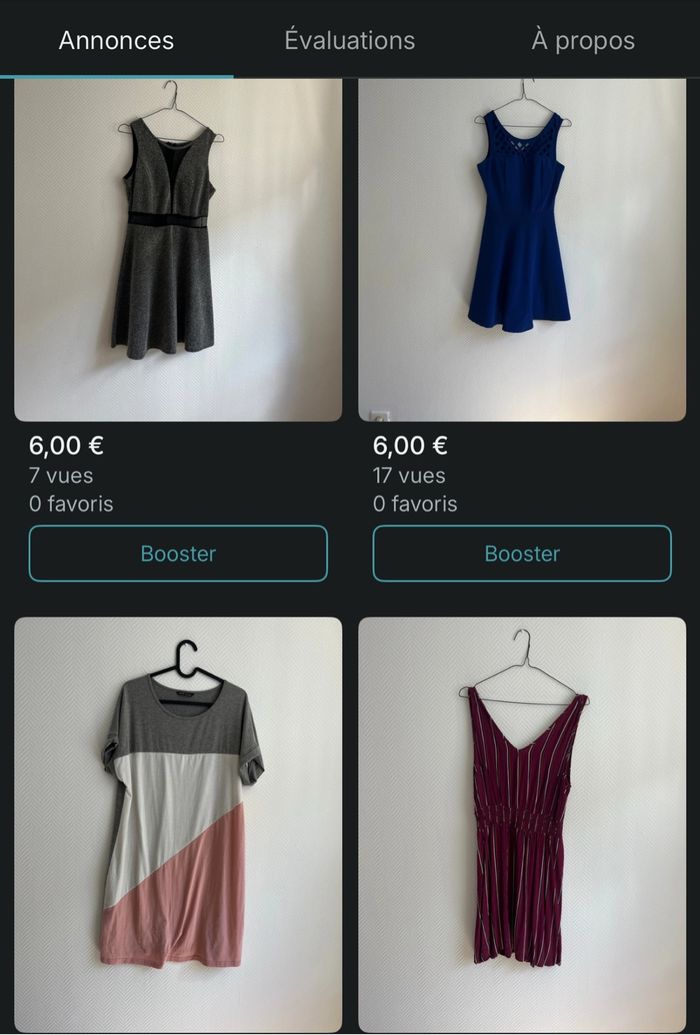The height and width of the screenshot is (1035, 700).
Task: Boost the grey dress with 7 vues
Action: pyautogui.click(x=178, y=553)
